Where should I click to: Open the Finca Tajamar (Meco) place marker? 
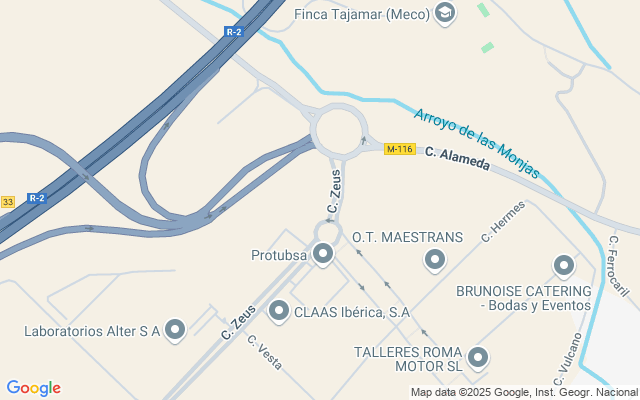click(x=445, y=14)
